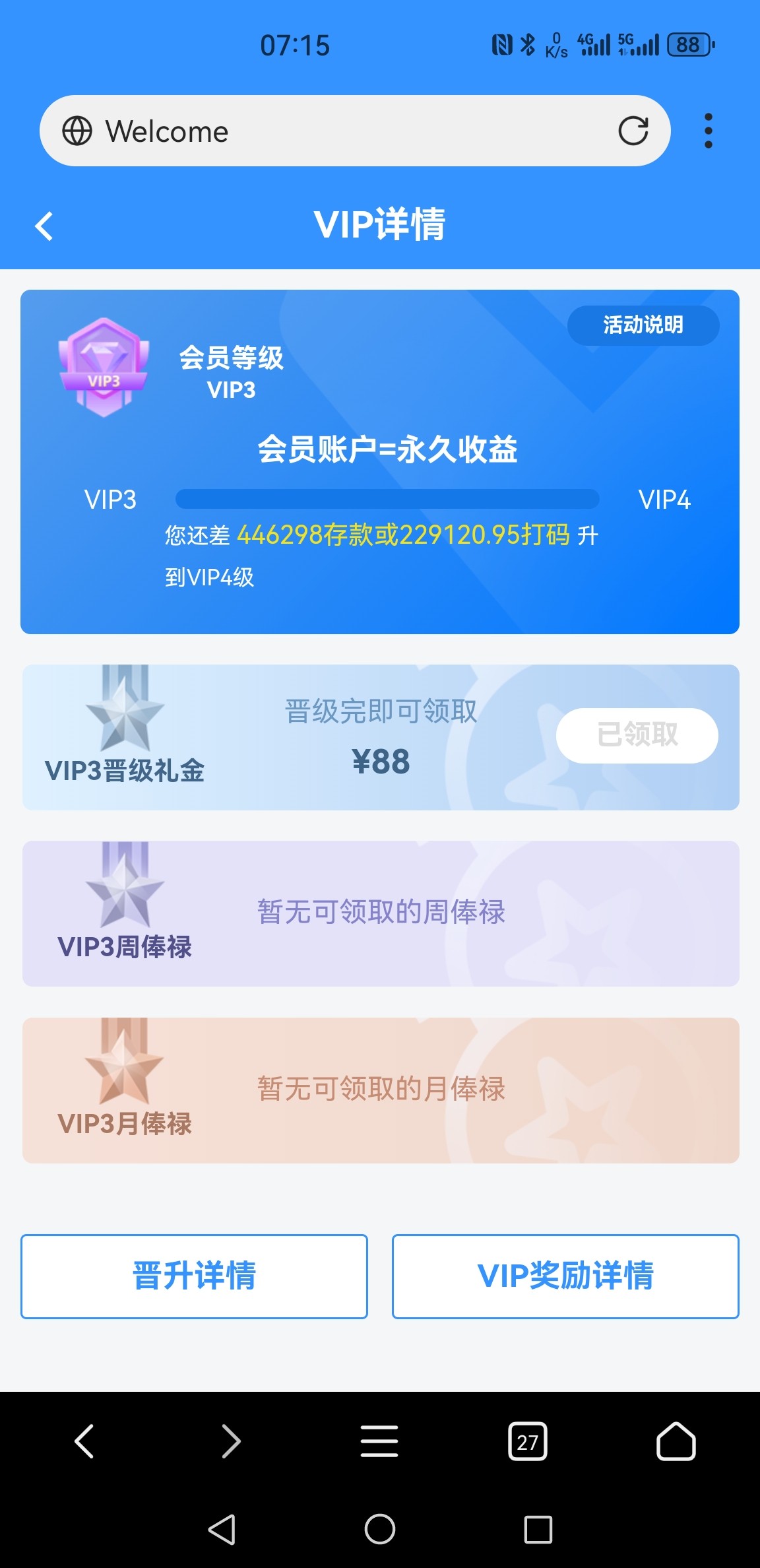
Task: Tap the 已领取 button for the VIP3 bonus
Action: tap(637, 735)
